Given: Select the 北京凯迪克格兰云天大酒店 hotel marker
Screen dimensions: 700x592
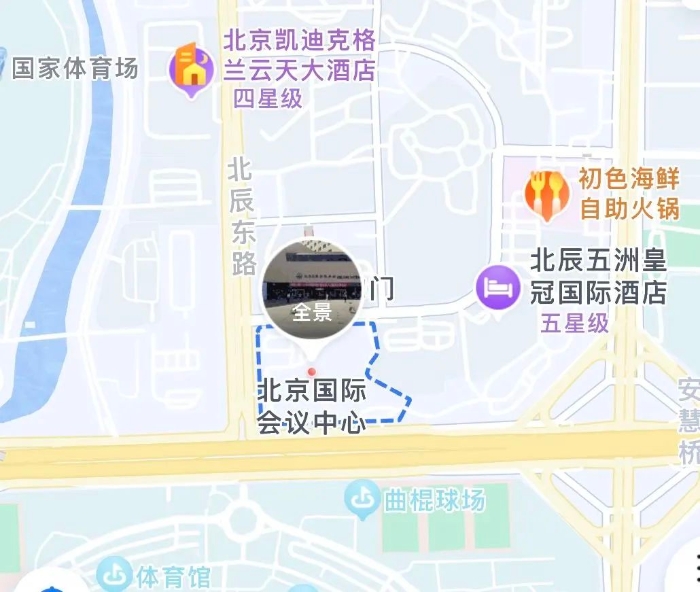Looking at the screenshot, I should pos(190,68).
